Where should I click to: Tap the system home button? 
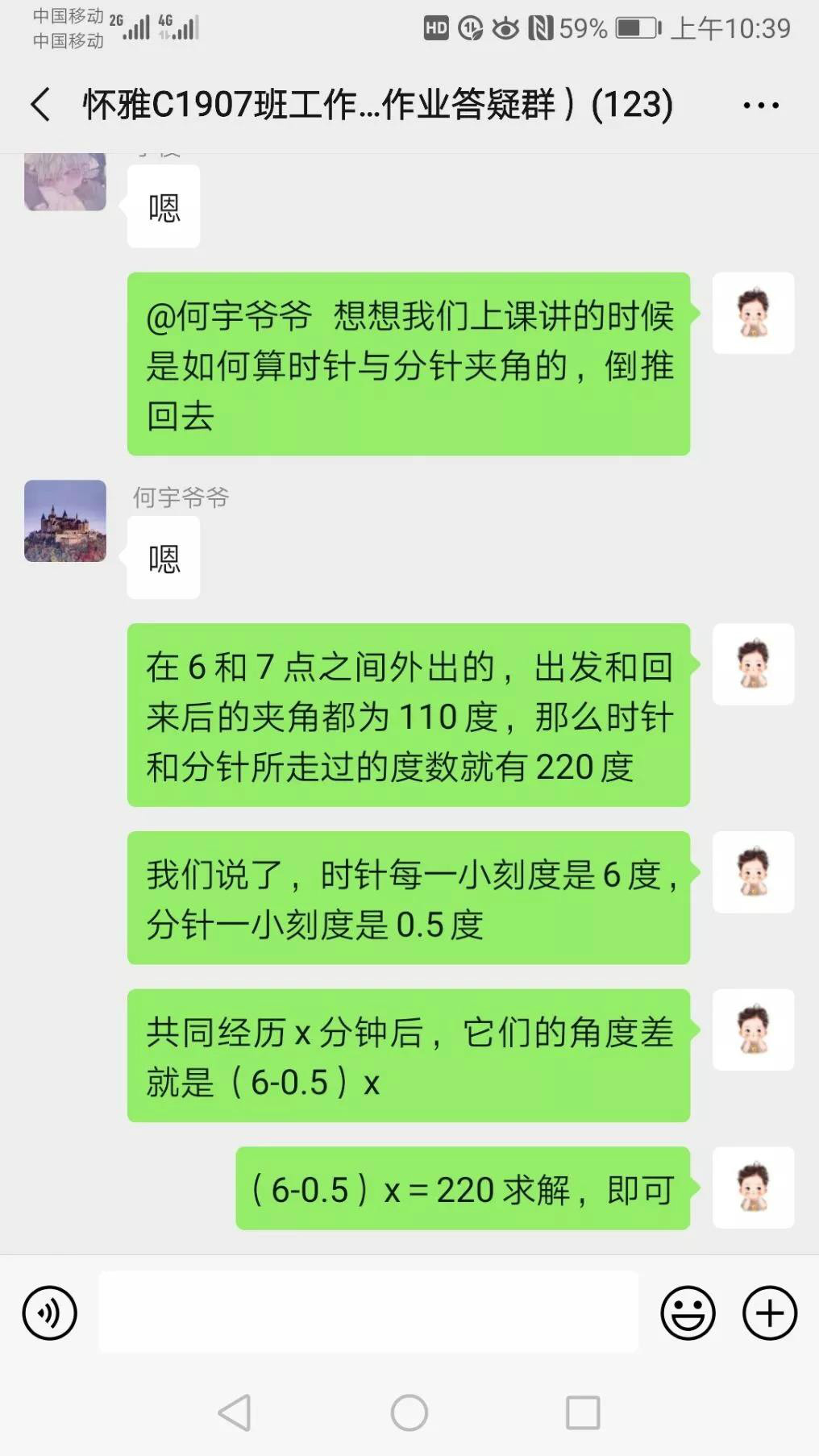409,1412
